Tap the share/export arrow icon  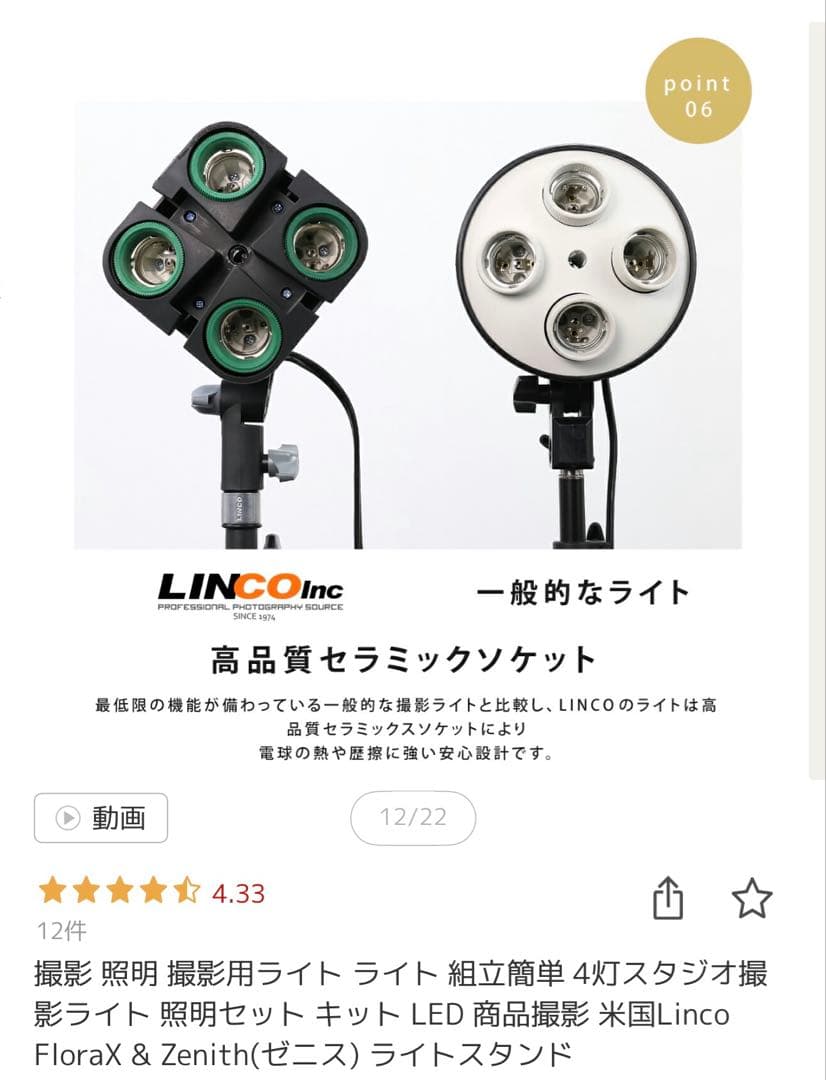669,898
